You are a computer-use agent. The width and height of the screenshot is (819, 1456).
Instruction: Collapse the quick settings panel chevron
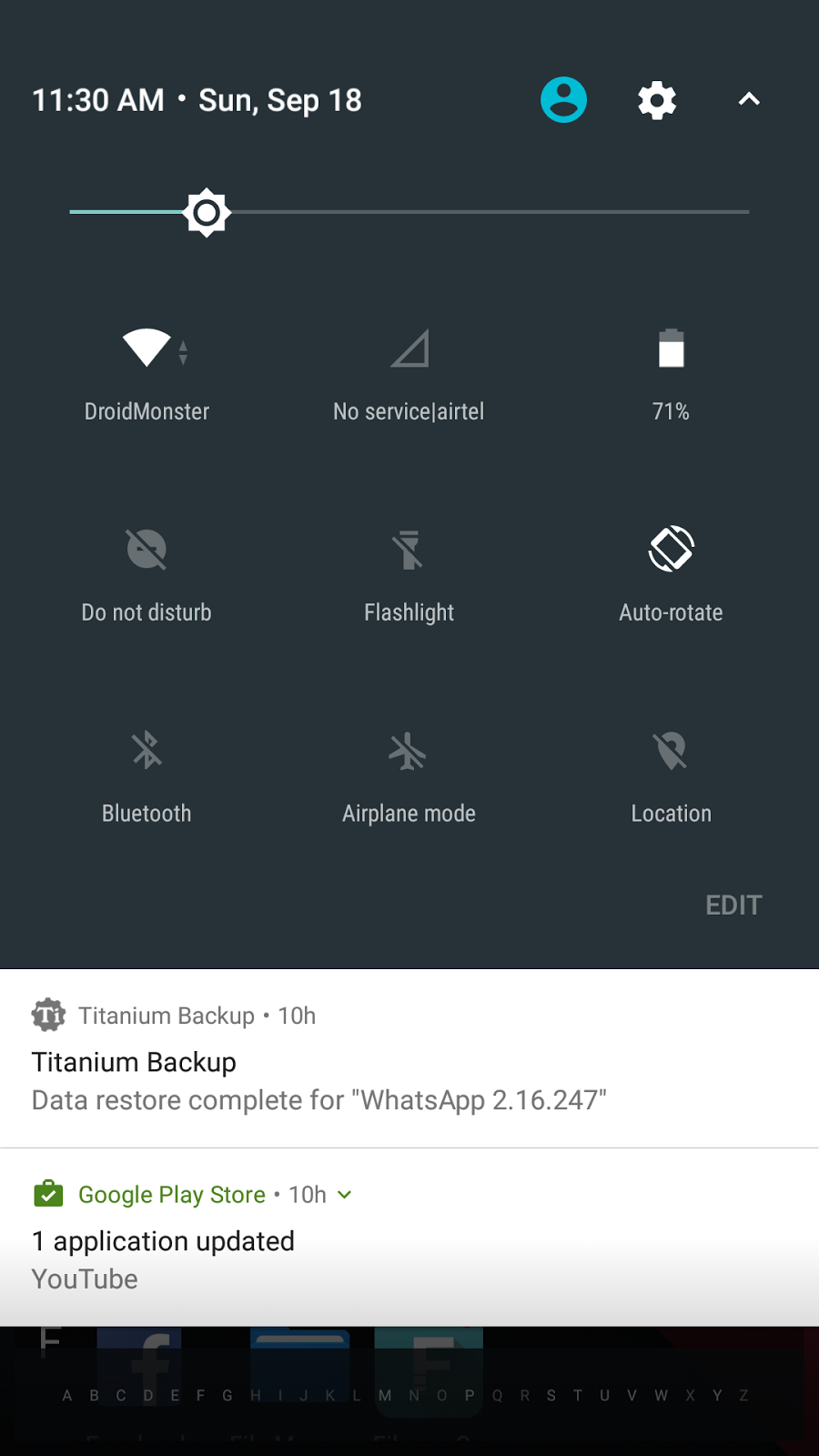point(748,100)
